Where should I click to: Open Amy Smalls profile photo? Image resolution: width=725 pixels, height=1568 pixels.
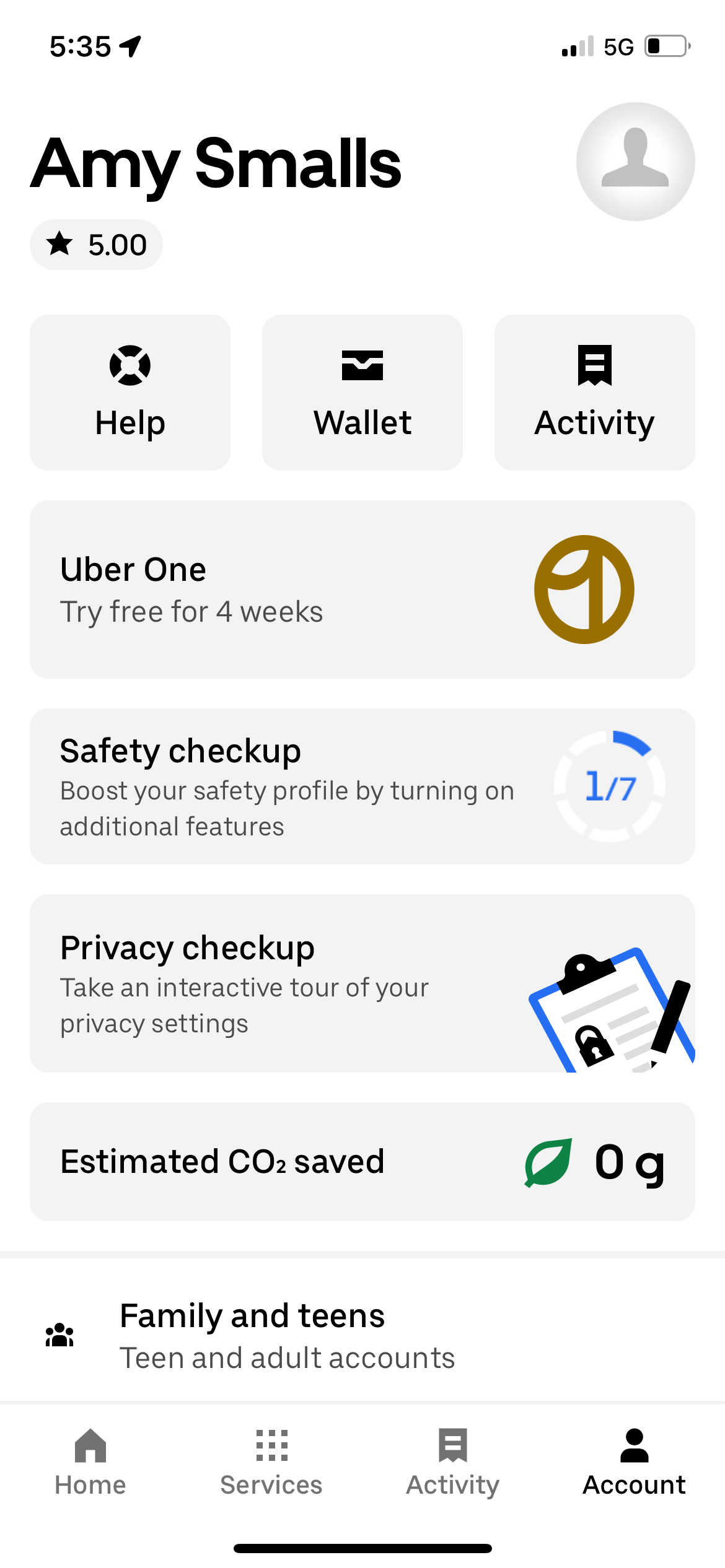coord(635,161)
